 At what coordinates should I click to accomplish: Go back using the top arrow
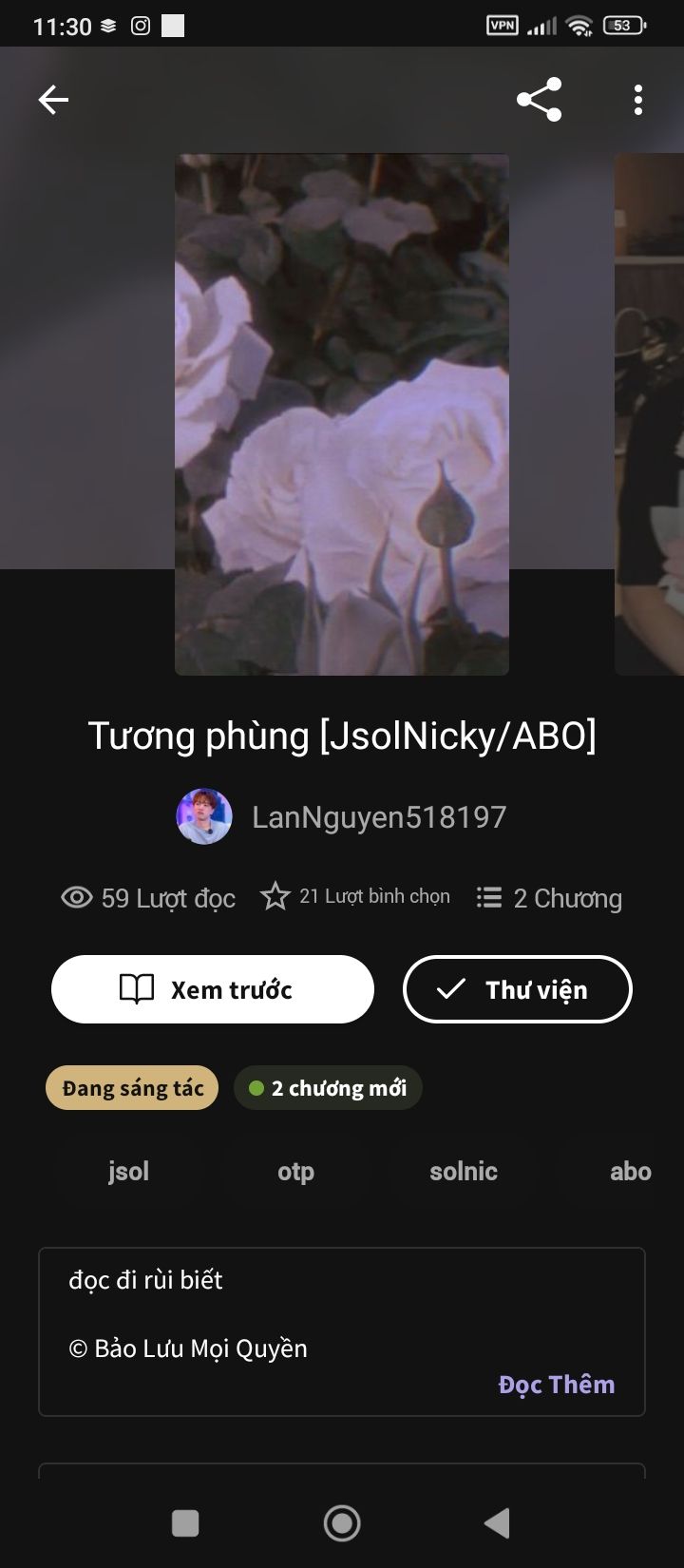(53, 100)
